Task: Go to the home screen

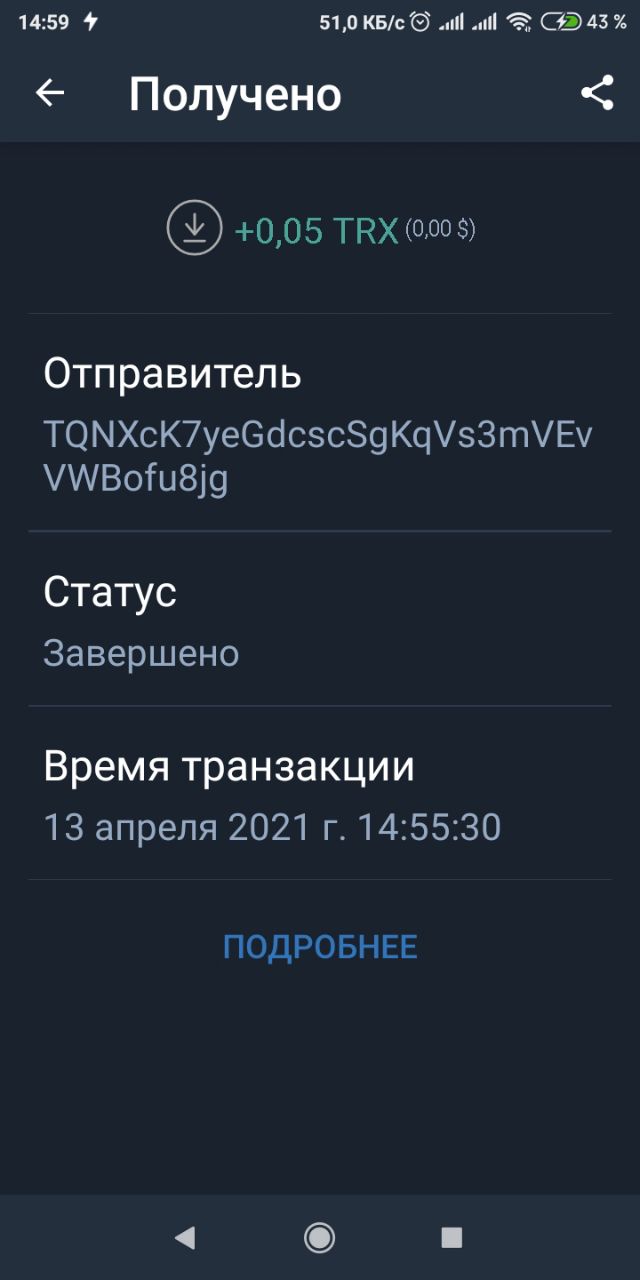Action: 319,1238
